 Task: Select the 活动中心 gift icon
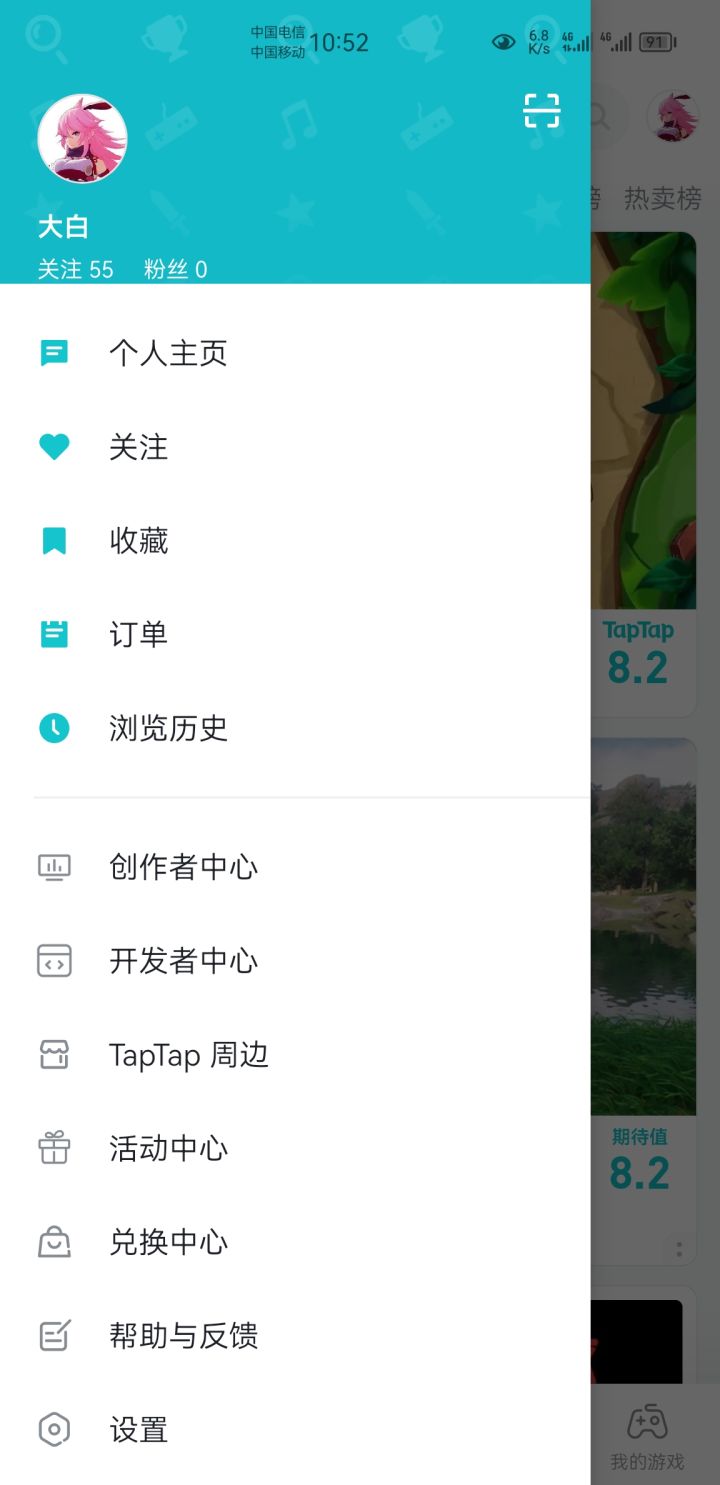(53, 1148)
